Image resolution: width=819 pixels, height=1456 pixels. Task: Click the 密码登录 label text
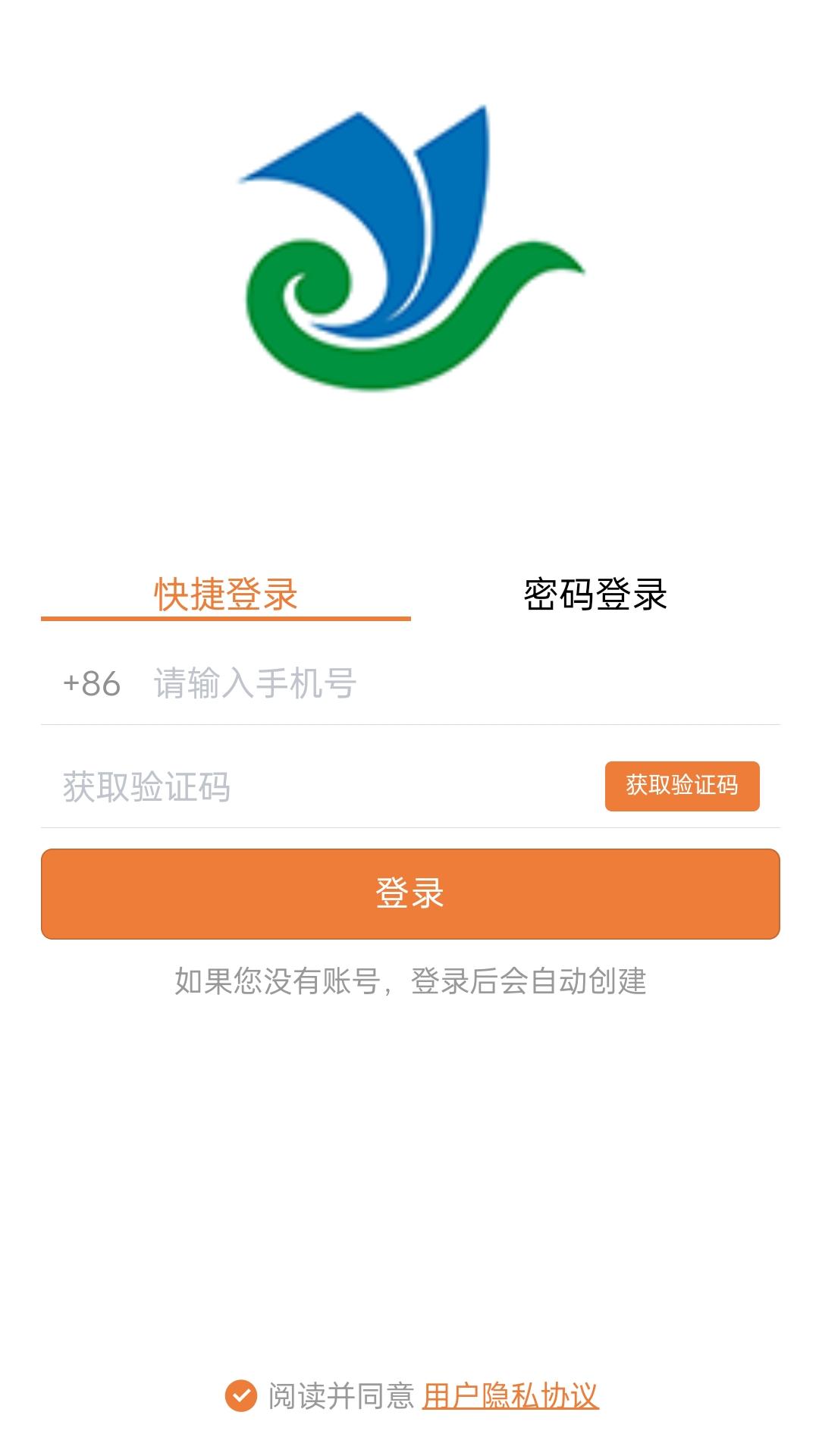pos(594,595)
